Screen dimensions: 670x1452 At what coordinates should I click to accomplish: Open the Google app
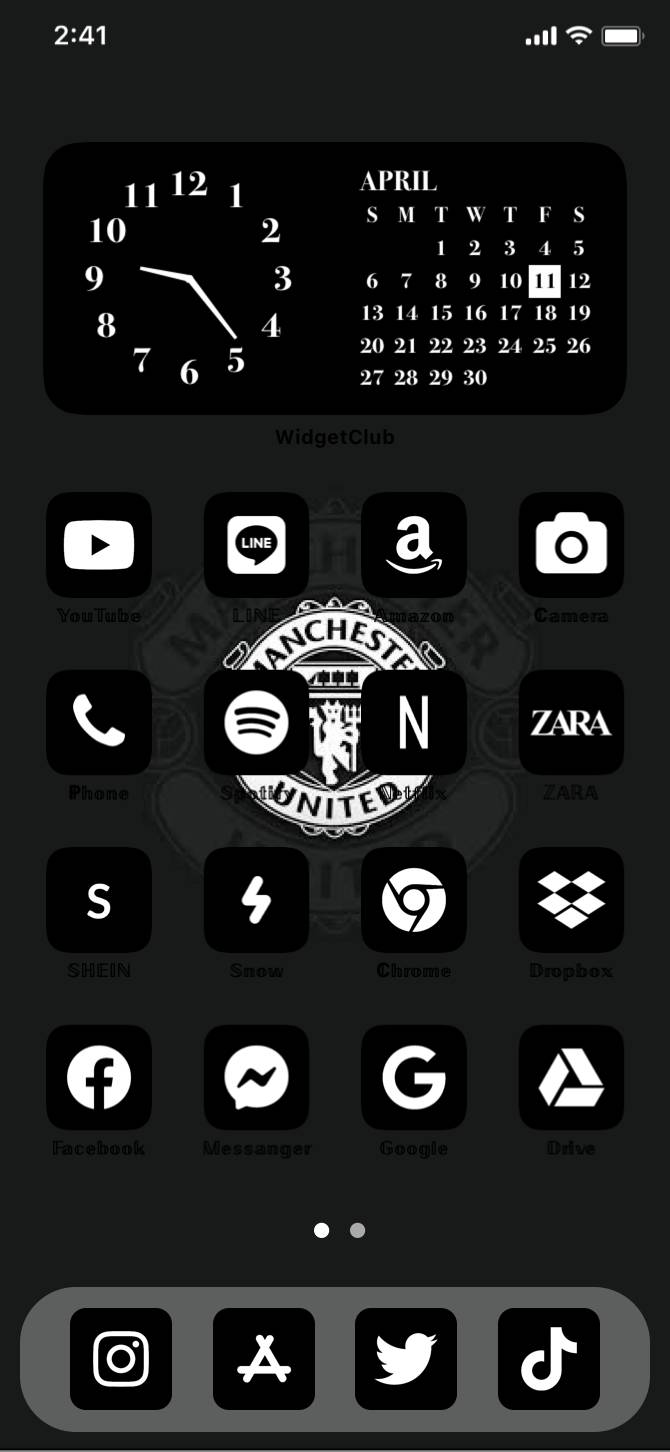(414, 1077)
